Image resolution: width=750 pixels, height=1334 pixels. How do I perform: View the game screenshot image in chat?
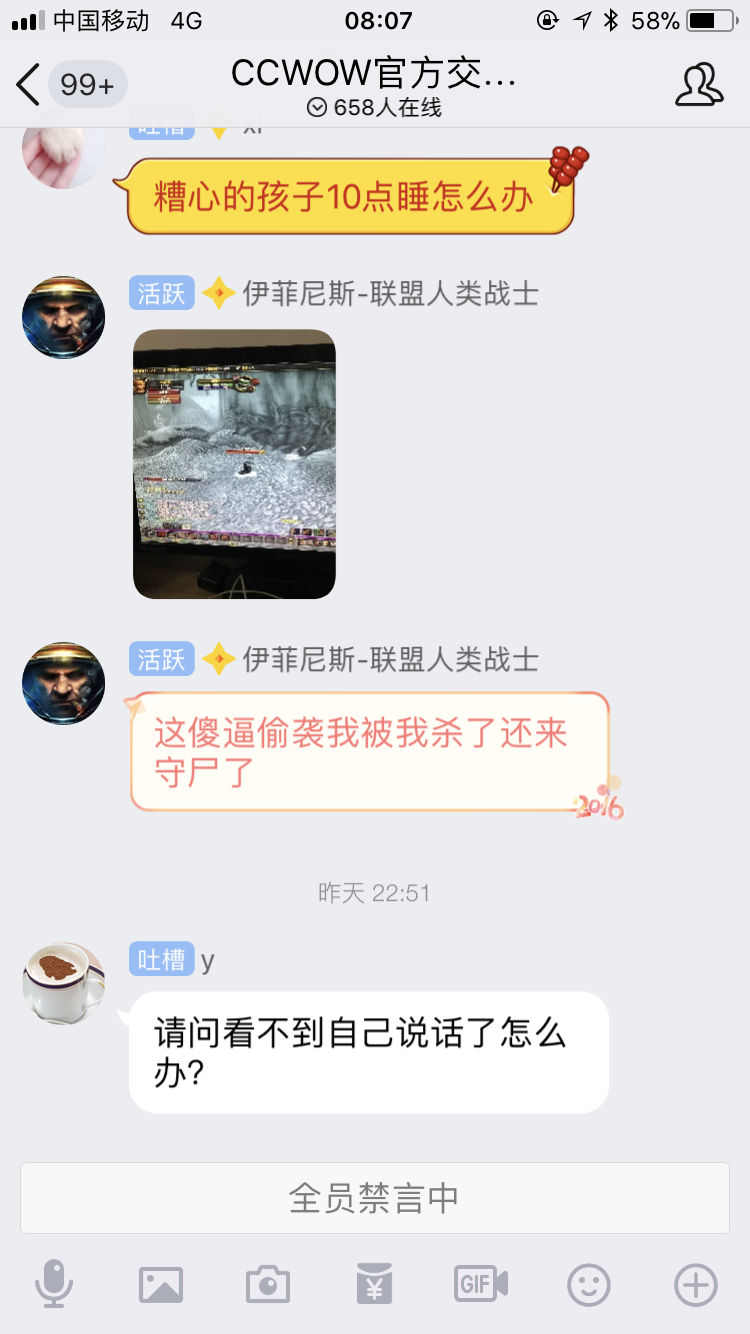pos(234,465)
